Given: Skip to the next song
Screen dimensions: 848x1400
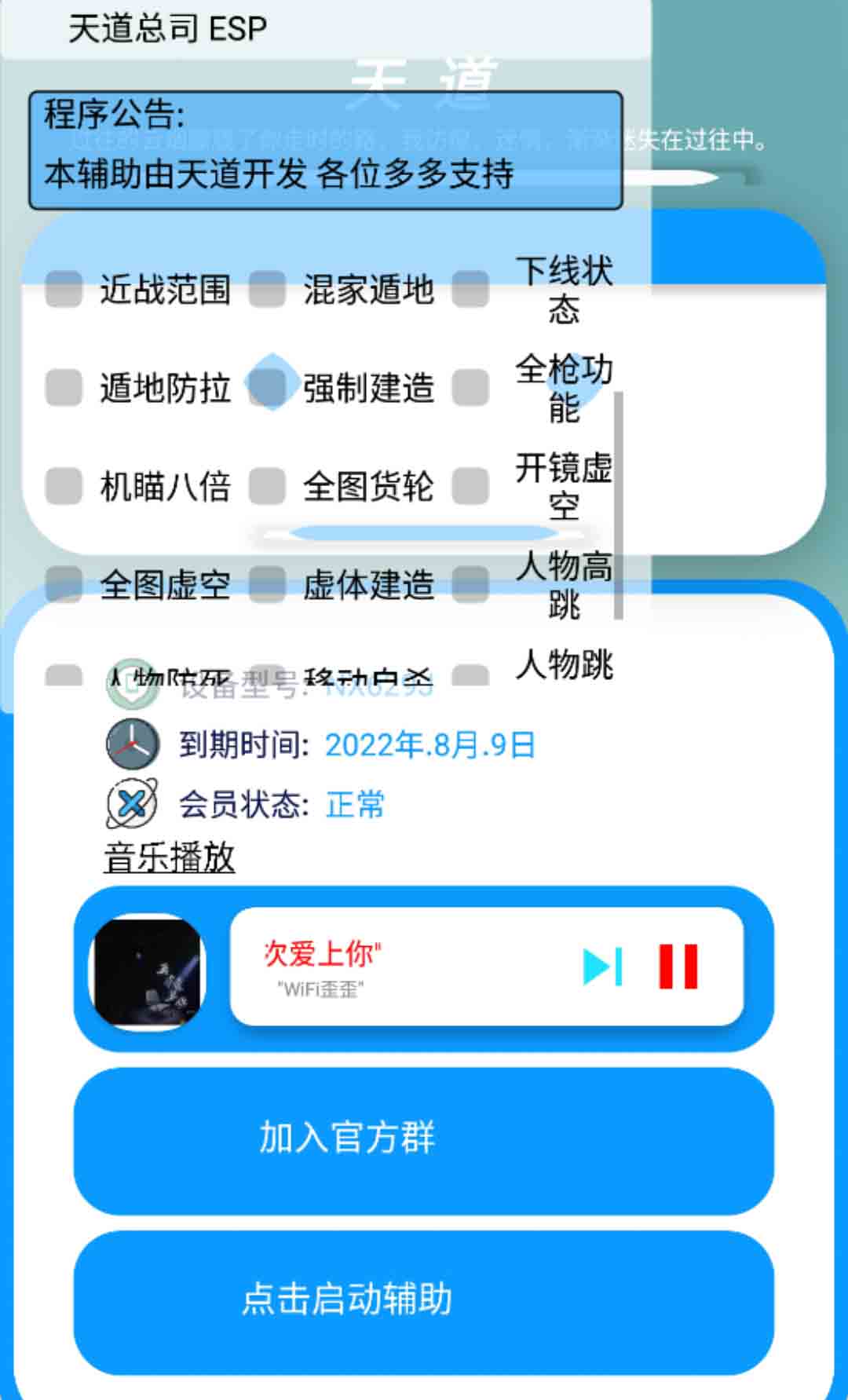Looking at the screenshot, I should pos(603,966).
